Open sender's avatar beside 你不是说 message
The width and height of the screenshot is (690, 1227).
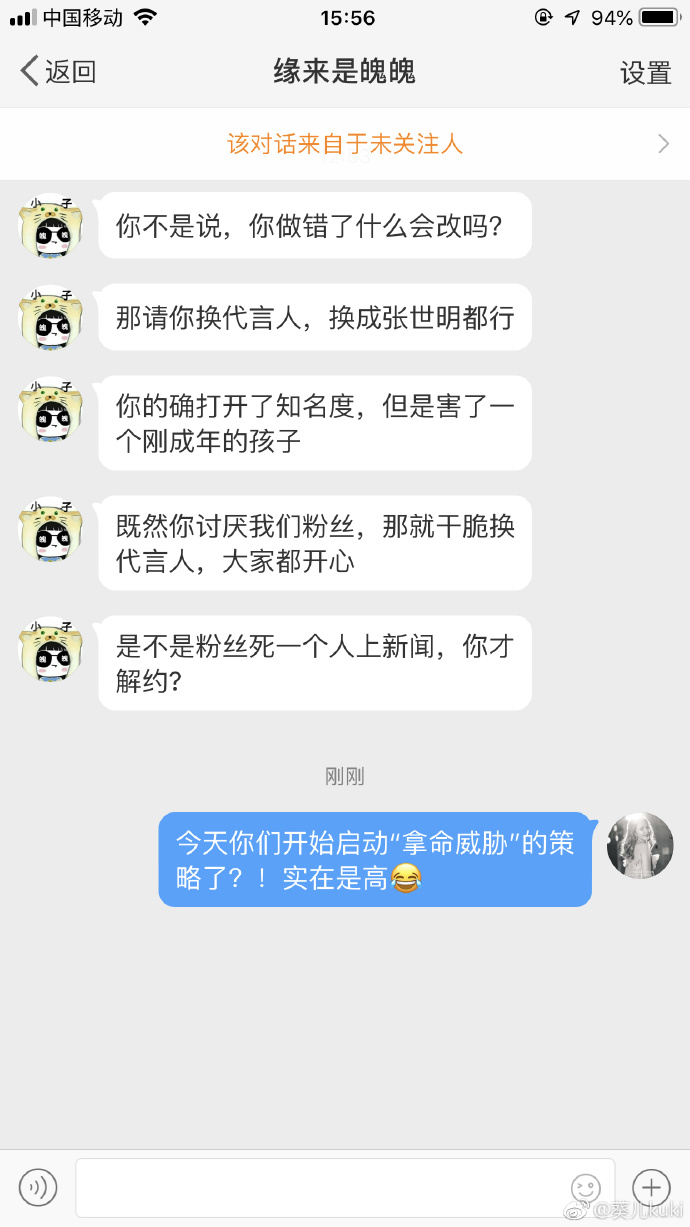pyautogui.click(x=50, y=226)
